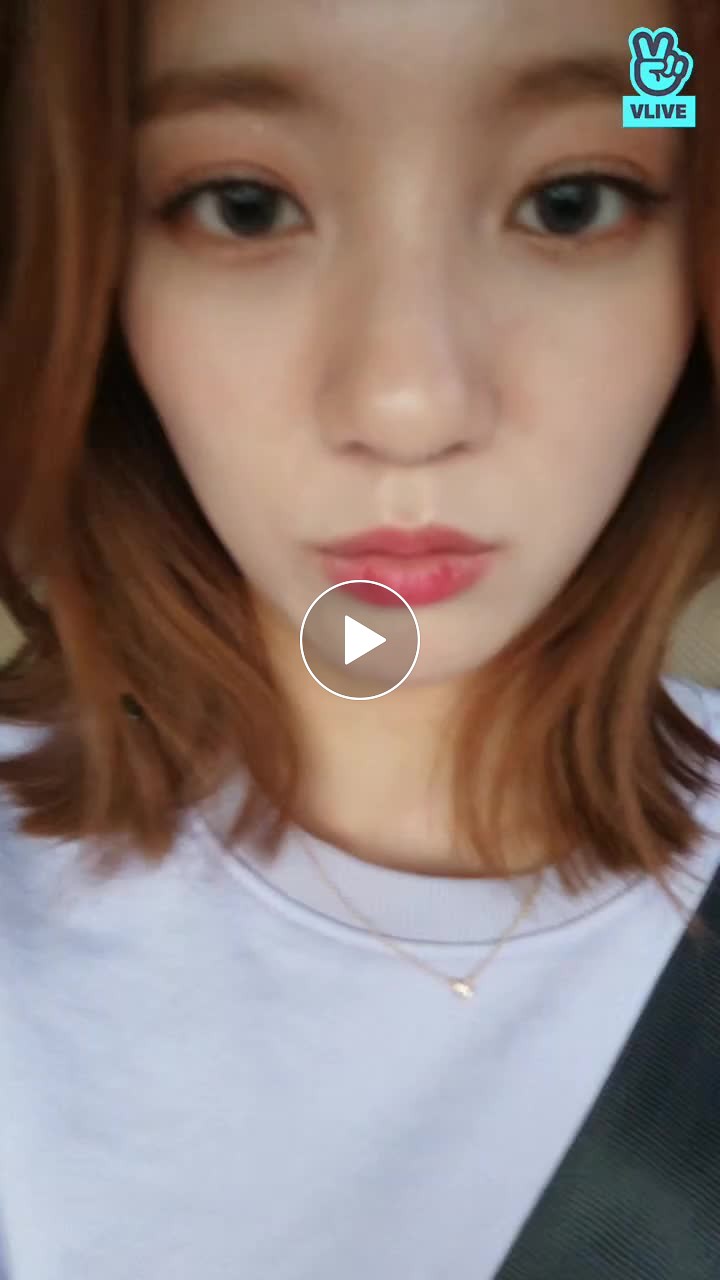The height and width of the screenshot is (1280, 720).
Task: Play the VLIVE video
Action: tap(360, 640)
